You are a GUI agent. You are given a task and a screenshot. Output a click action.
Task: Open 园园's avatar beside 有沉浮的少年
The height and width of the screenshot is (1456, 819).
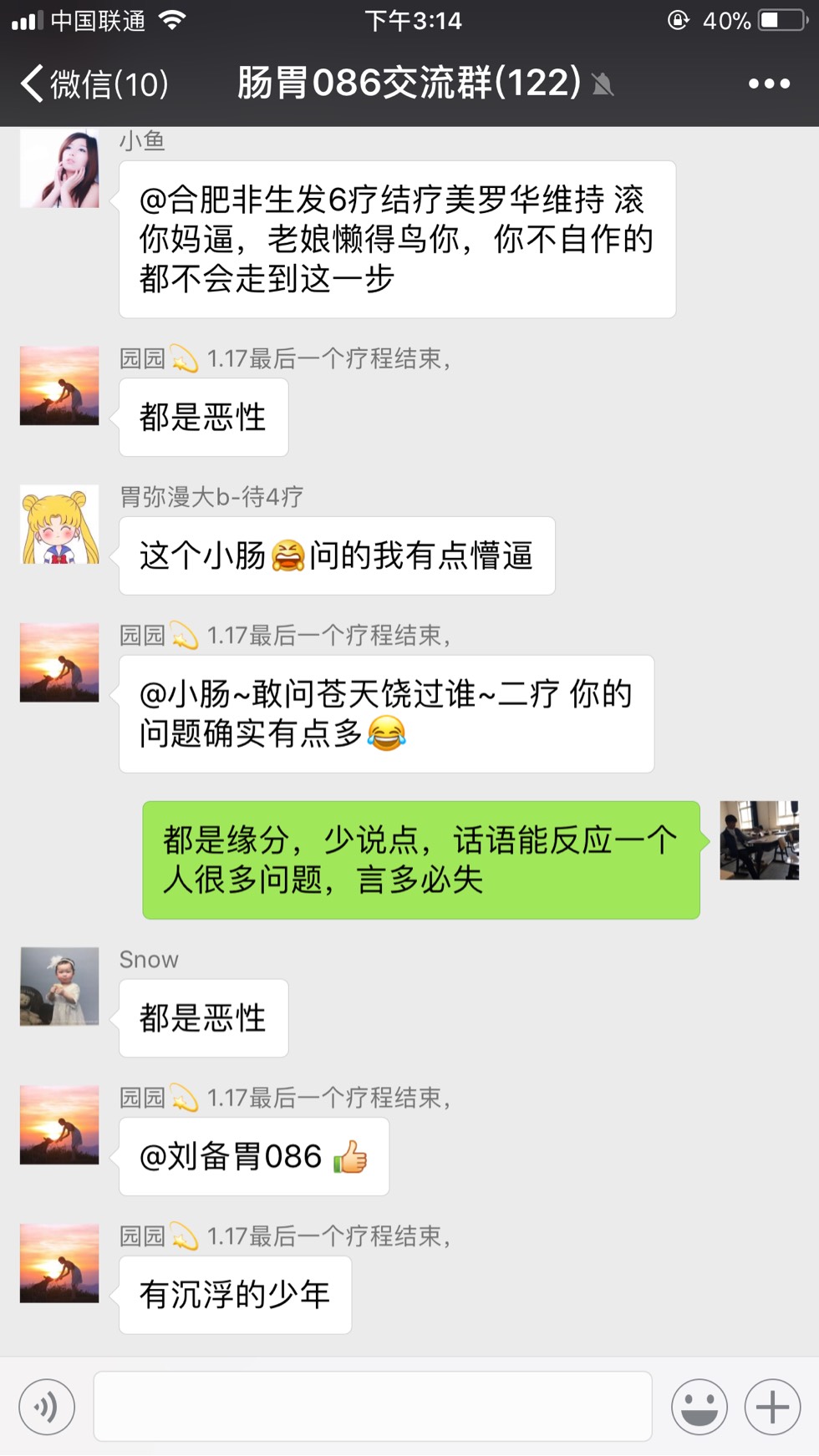point(59,1263)
